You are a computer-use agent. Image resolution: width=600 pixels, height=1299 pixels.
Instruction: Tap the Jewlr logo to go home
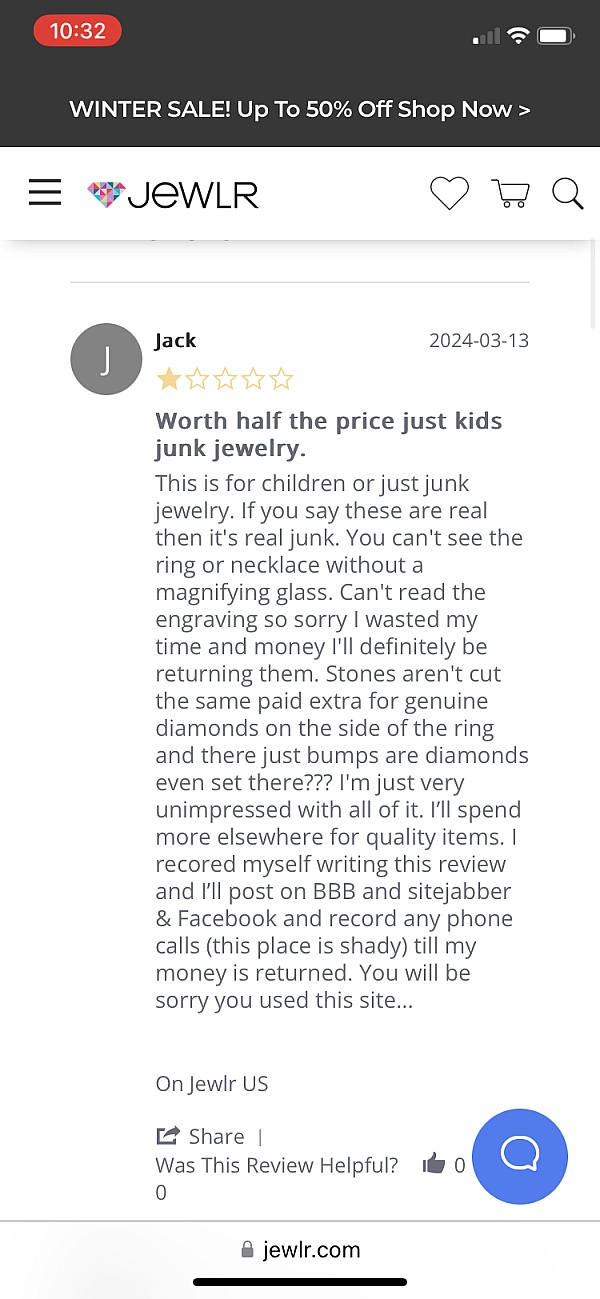(173, 194)
